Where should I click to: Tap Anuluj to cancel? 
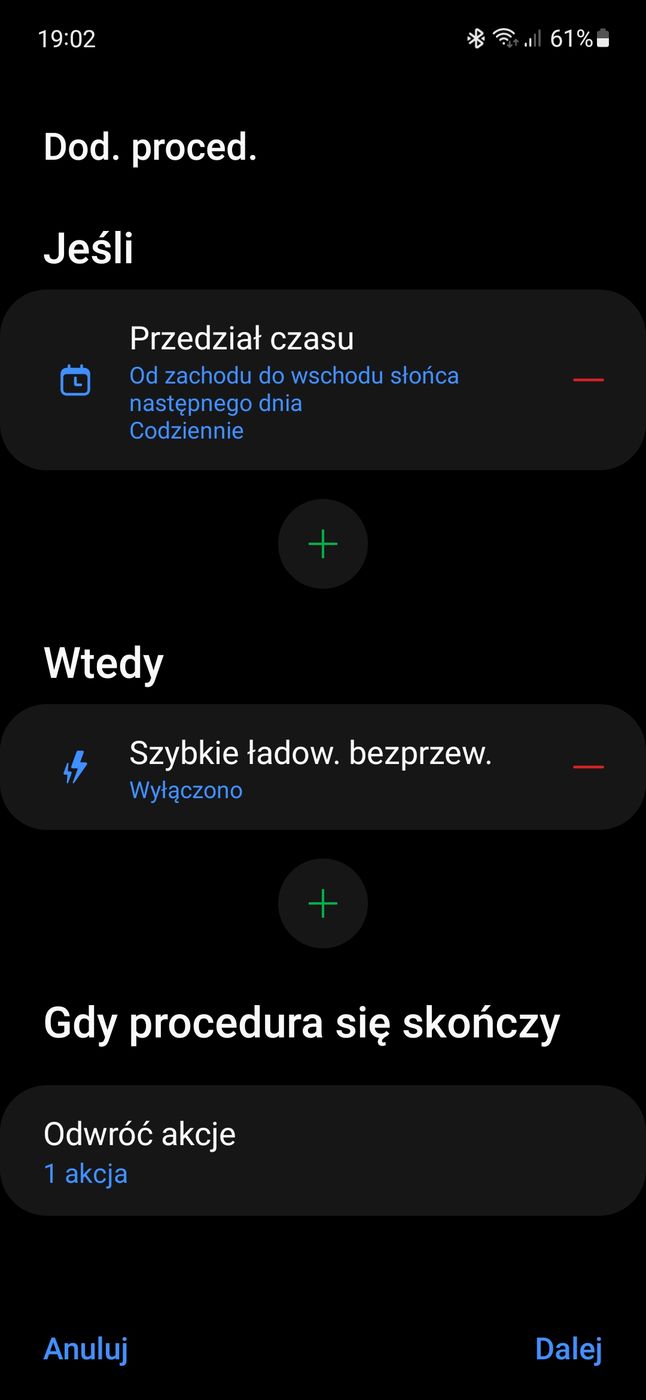tap(86, 1349)
